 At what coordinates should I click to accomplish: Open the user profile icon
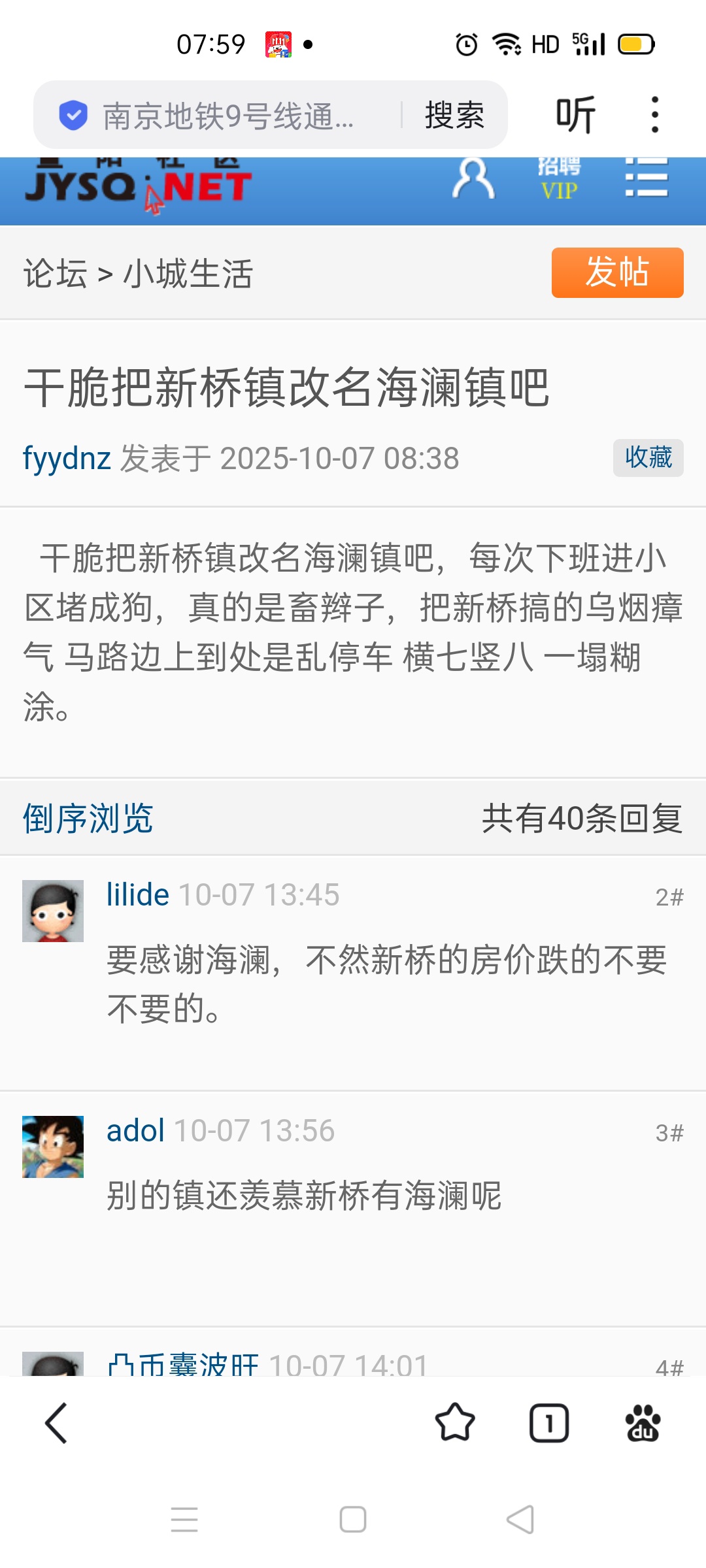(x=473, y=178)
